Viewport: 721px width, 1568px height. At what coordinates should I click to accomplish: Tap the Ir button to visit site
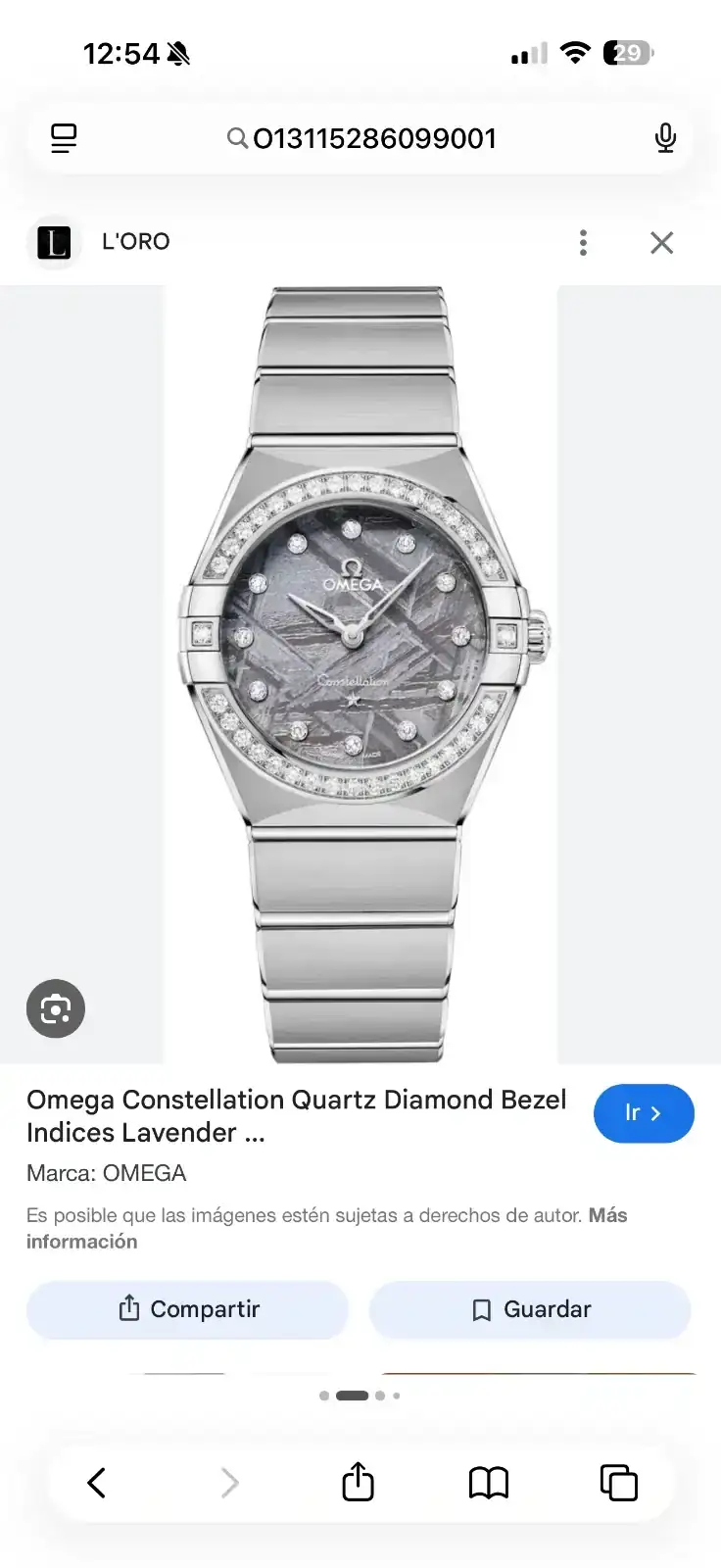tap(644, 1113)
